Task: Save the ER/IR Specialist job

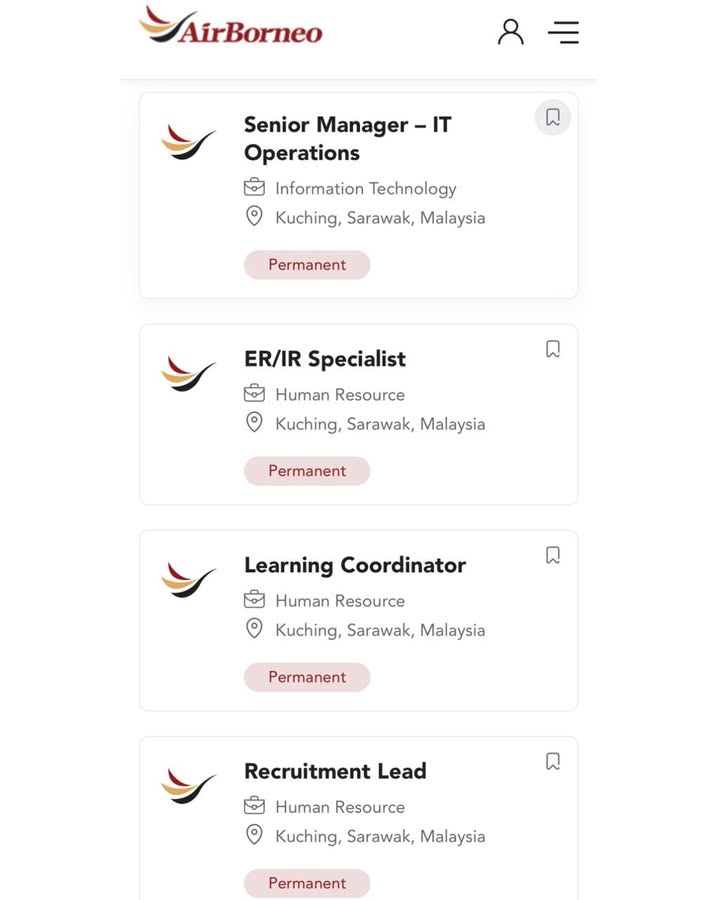Action: pyautogui.click(x=552, y=349)
